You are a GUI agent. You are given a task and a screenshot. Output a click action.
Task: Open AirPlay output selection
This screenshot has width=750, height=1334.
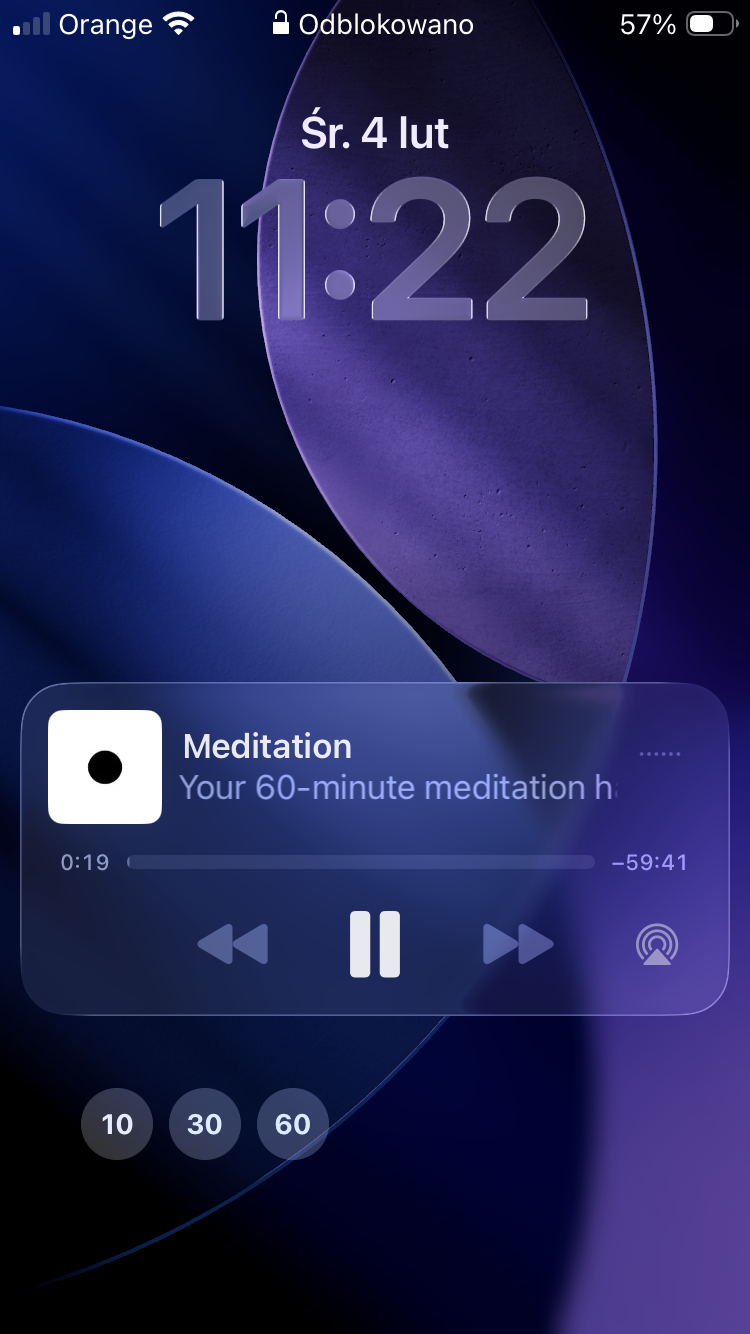tap(656, 943)
